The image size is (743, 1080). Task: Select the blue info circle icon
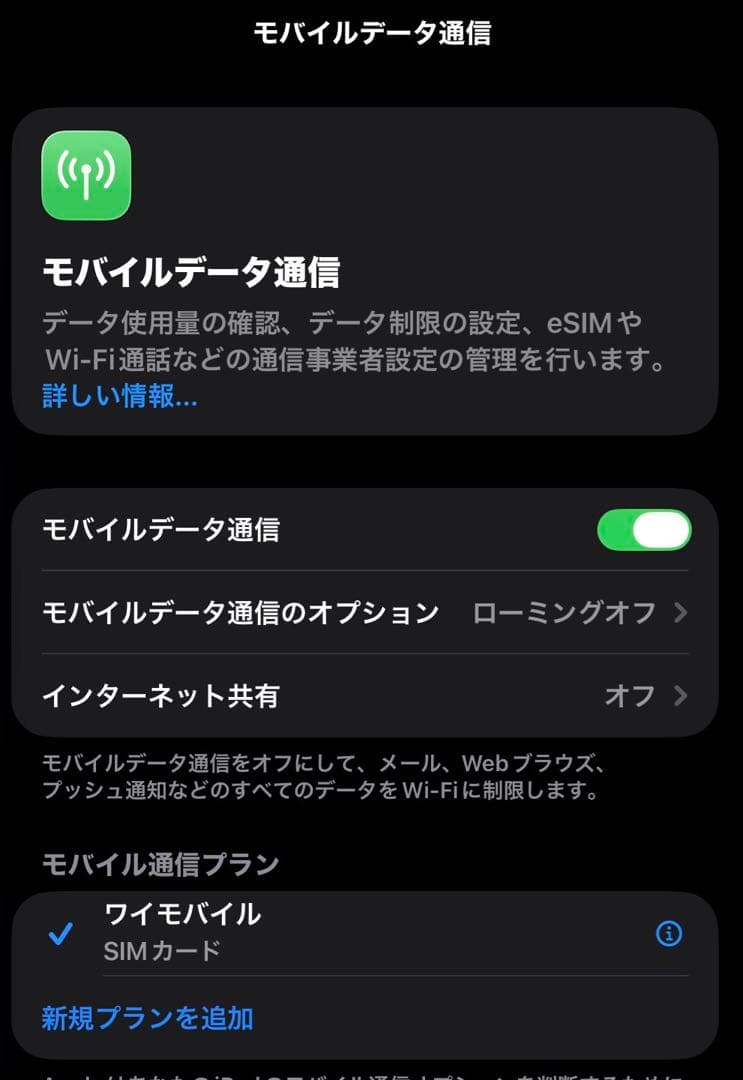click(x=668, y=934)
